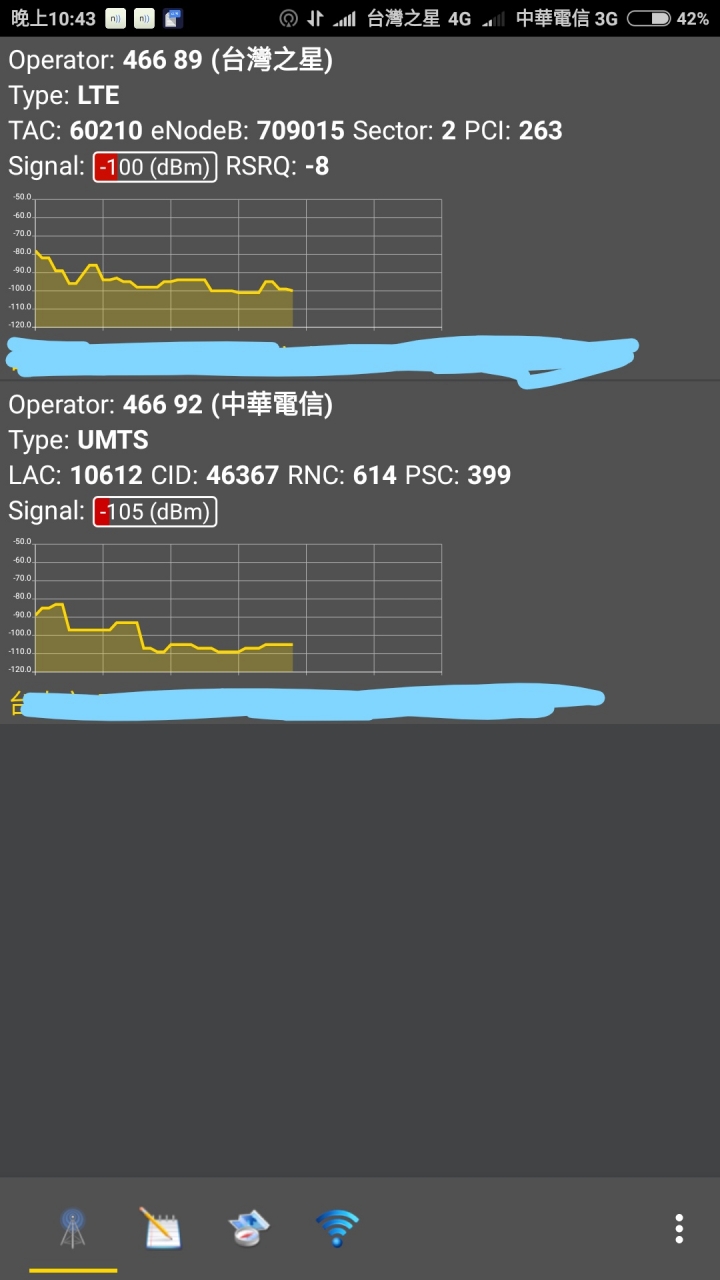Open the three-dot overflow menu
Image resolution: width=720 pixels, height=1280 pixels.
coord(679,1229)
